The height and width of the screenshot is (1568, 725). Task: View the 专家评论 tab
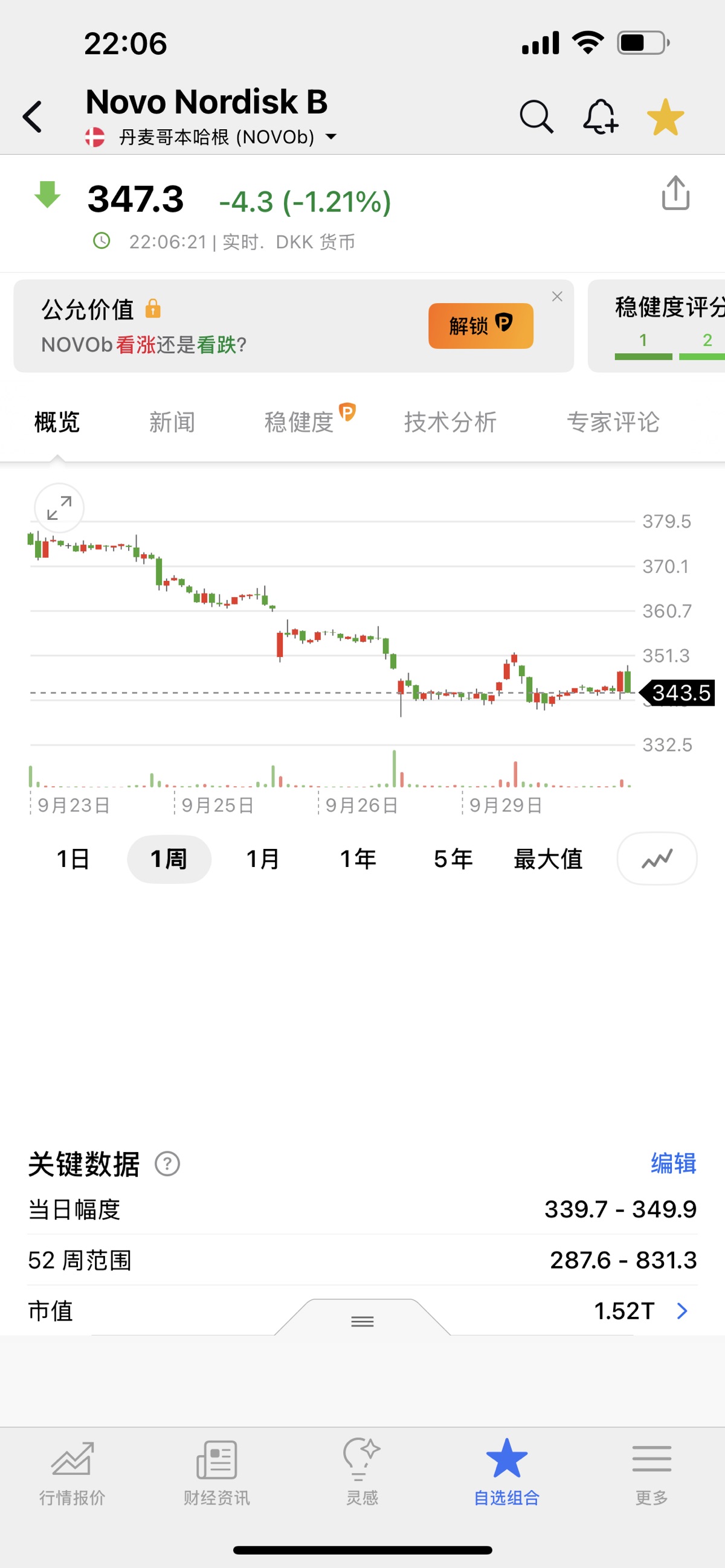pyautogui.click(x=613, y=422)
